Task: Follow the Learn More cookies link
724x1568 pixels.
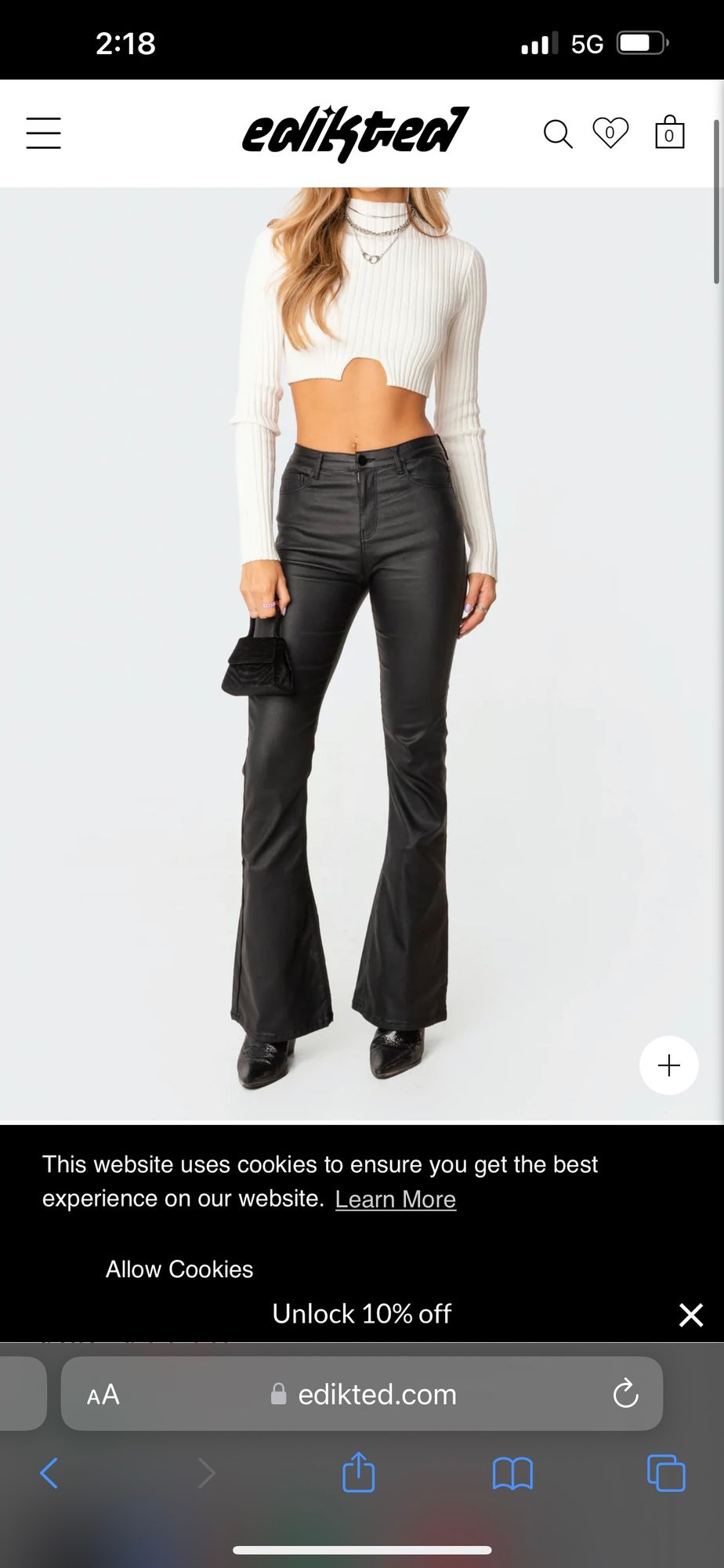Action: click(x=395, y=1200)
